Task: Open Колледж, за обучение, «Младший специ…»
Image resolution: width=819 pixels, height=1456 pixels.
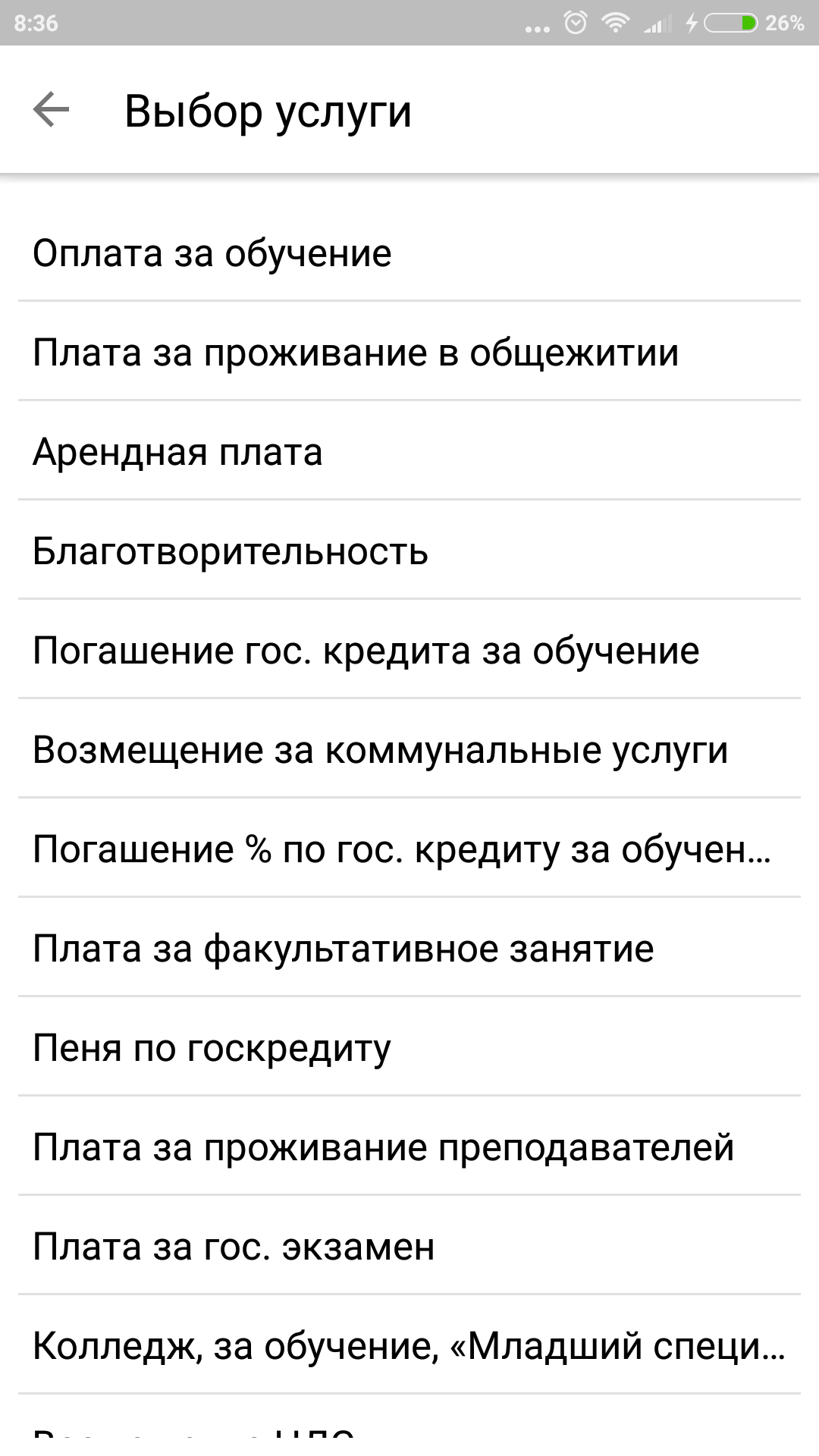Action: [x=408, y=1346]
